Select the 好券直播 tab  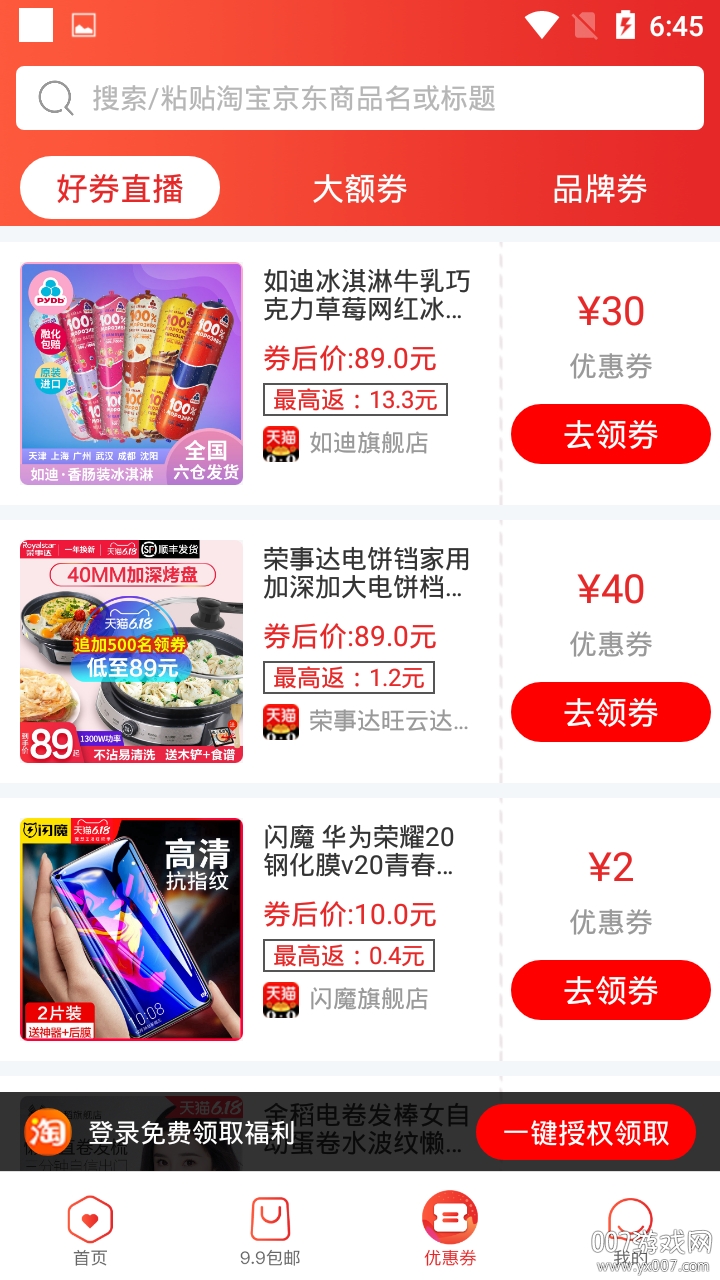click(x=120, y=188)
